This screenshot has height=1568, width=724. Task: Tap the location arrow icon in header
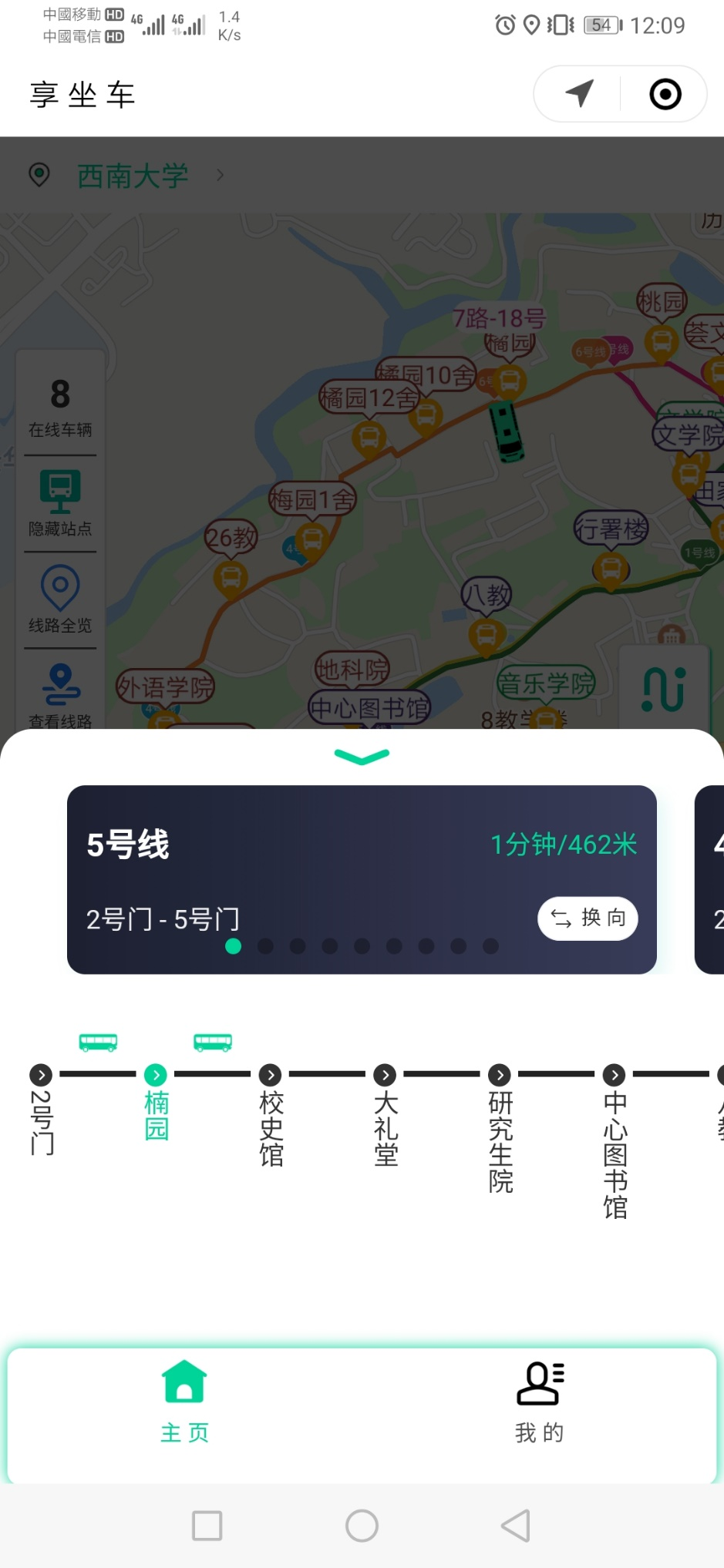579,94
